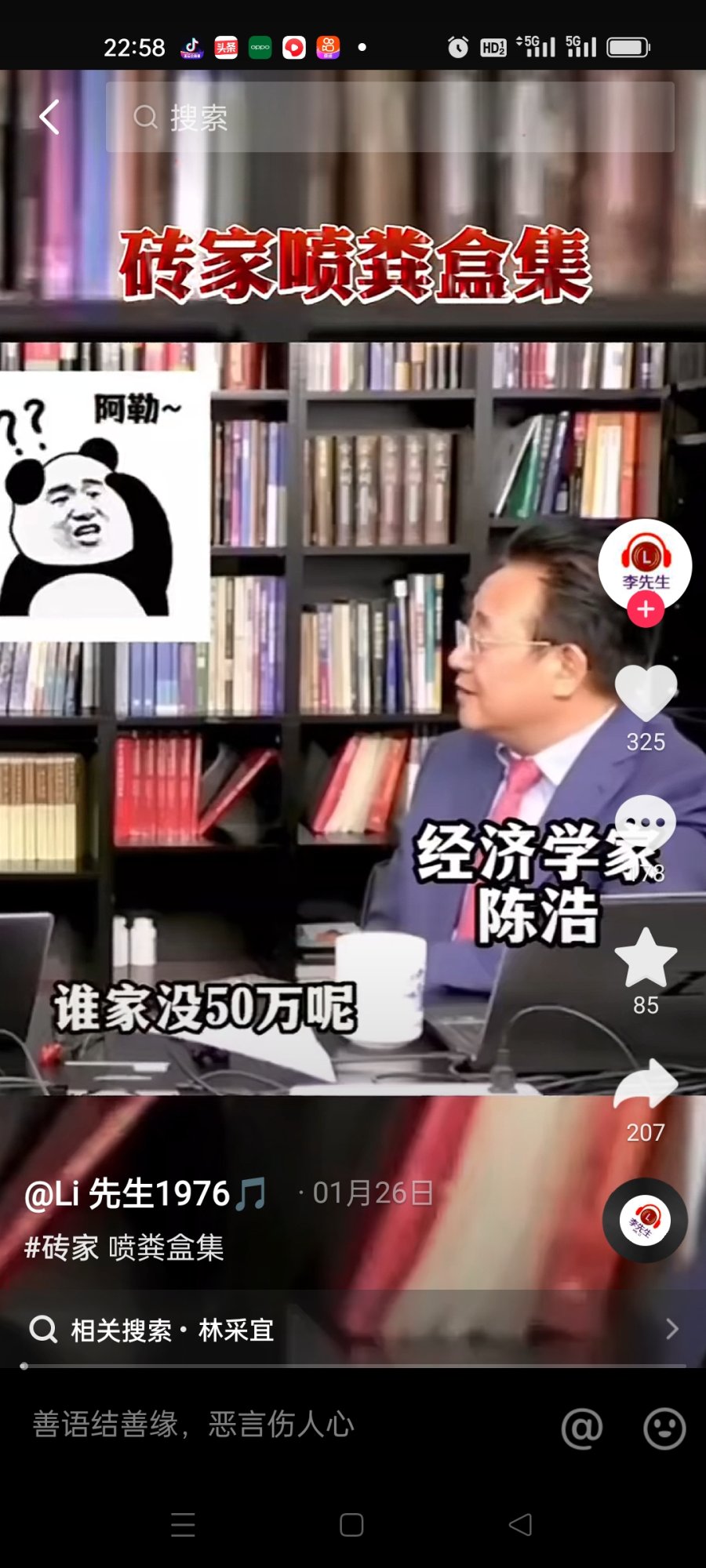Share this video using the arrow
The height and width of the screenshot is (1568, 706).
click(646, 1083)
